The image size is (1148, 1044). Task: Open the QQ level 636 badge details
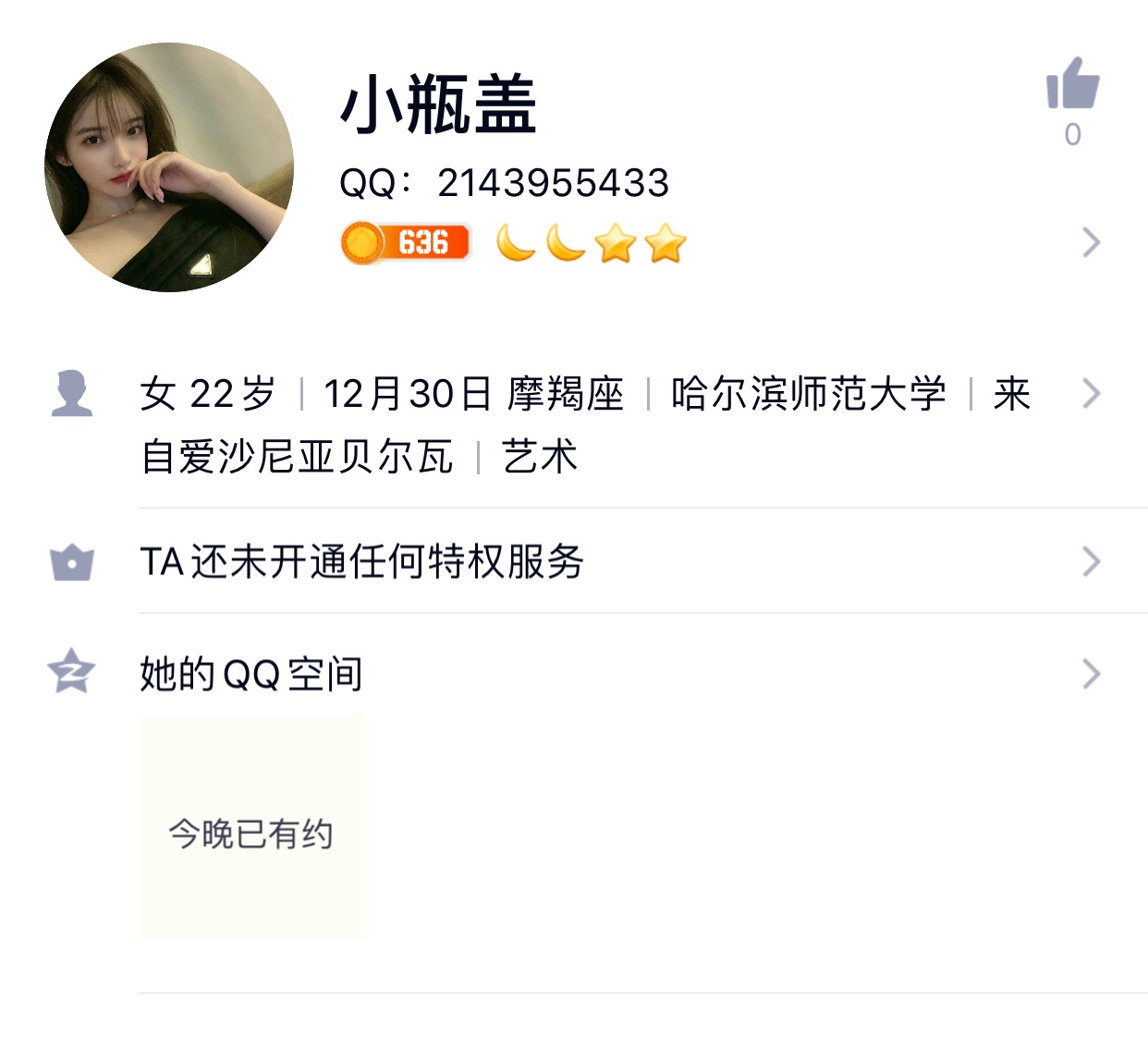[406, 243]
